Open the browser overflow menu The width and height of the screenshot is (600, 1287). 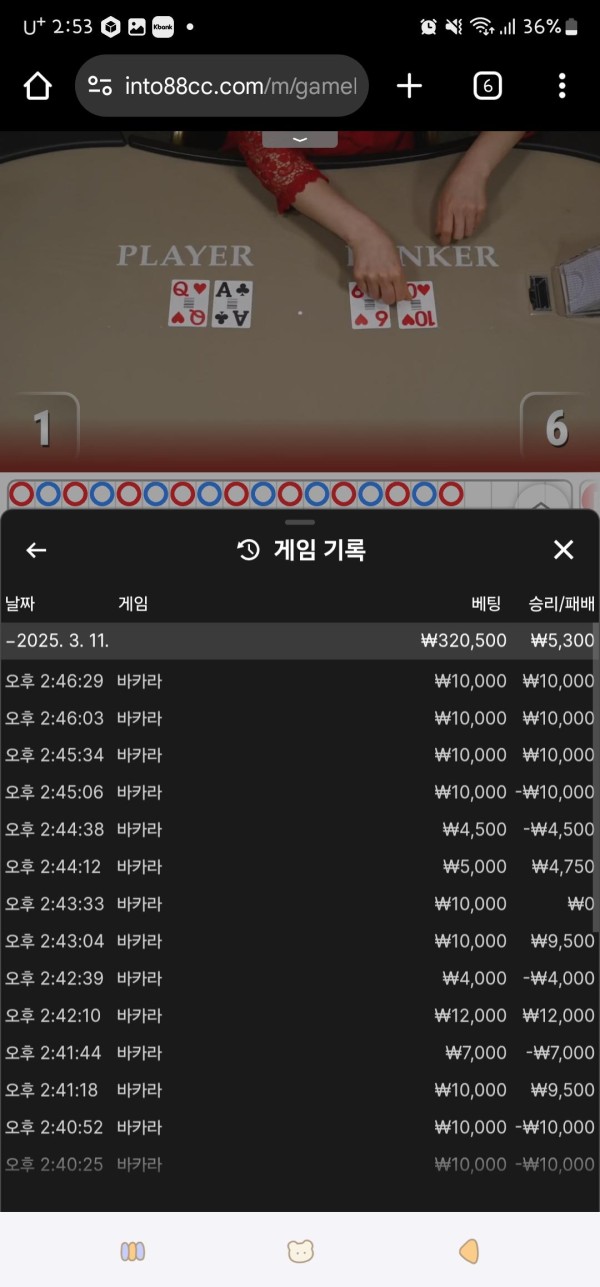[x=562, y=87]
